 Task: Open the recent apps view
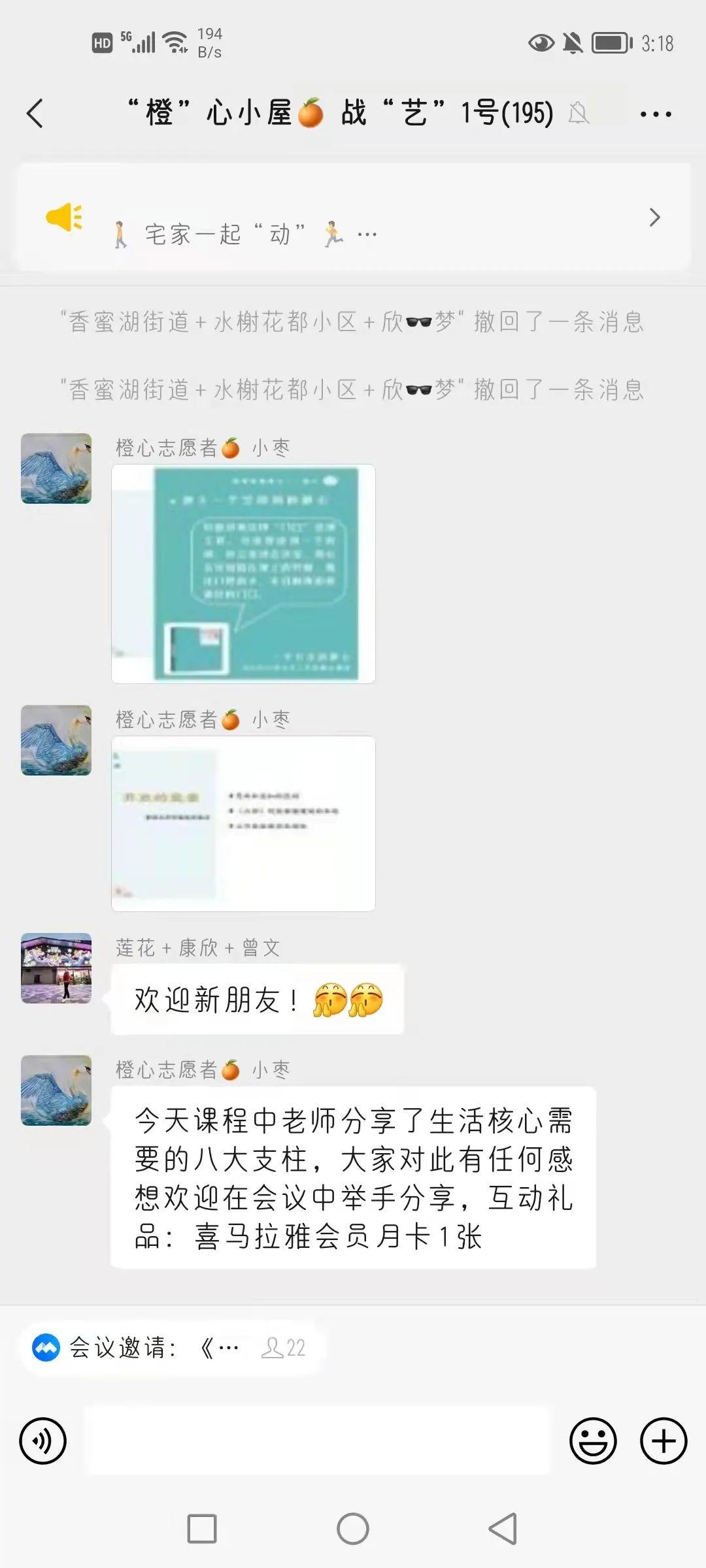[x=202, y=1529]
